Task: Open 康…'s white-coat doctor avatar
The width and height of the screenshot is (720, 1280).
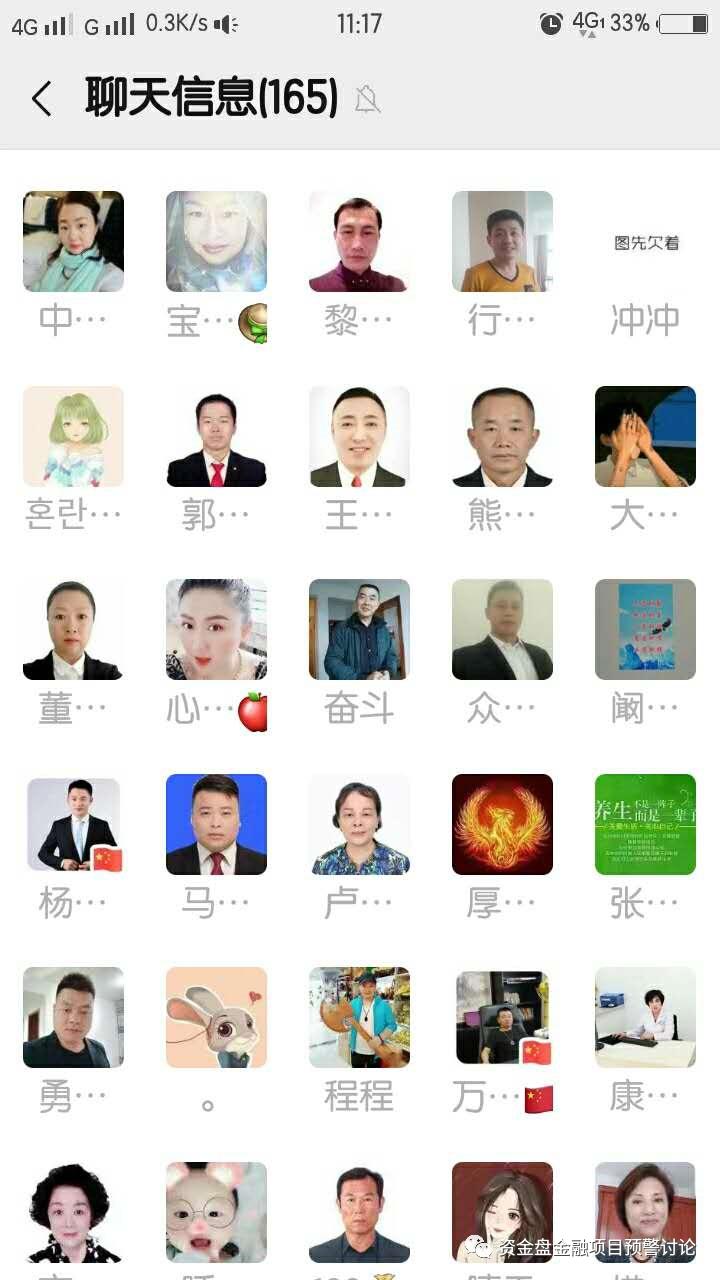Action: point(645,1016)
